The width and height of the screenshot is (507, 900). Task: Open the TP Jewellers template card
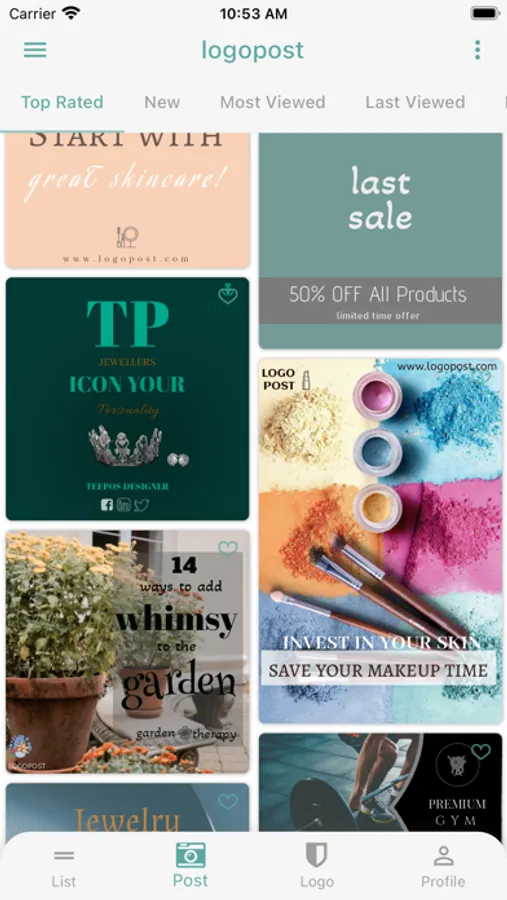pos(127,399)
